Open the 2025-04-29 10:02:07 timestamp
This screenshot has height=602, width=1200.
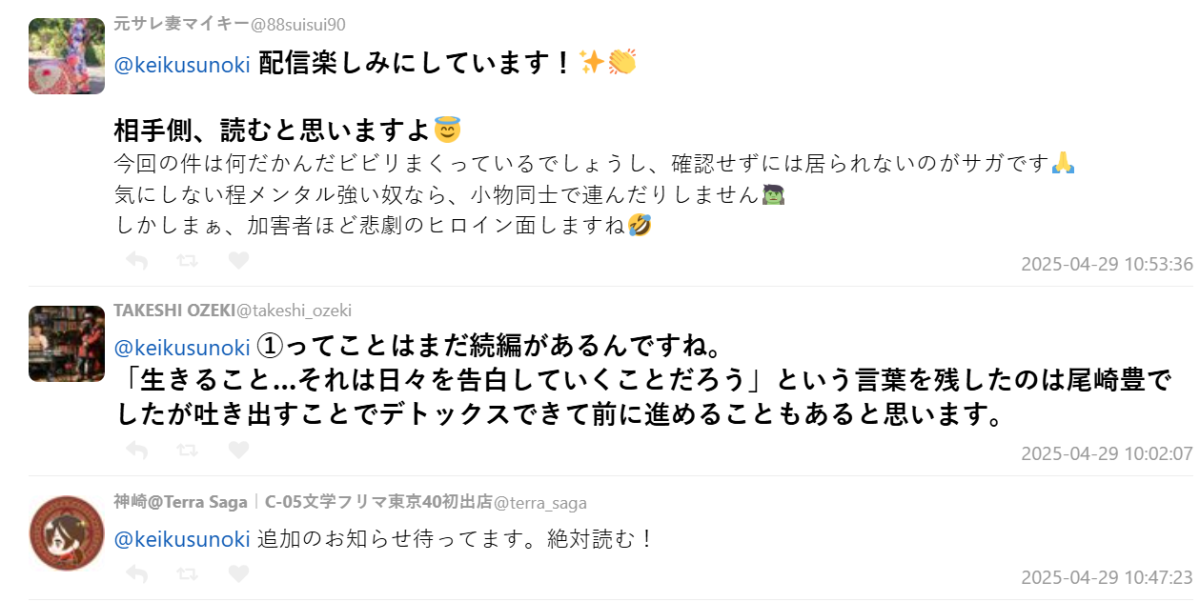[x=1106, y=453]
